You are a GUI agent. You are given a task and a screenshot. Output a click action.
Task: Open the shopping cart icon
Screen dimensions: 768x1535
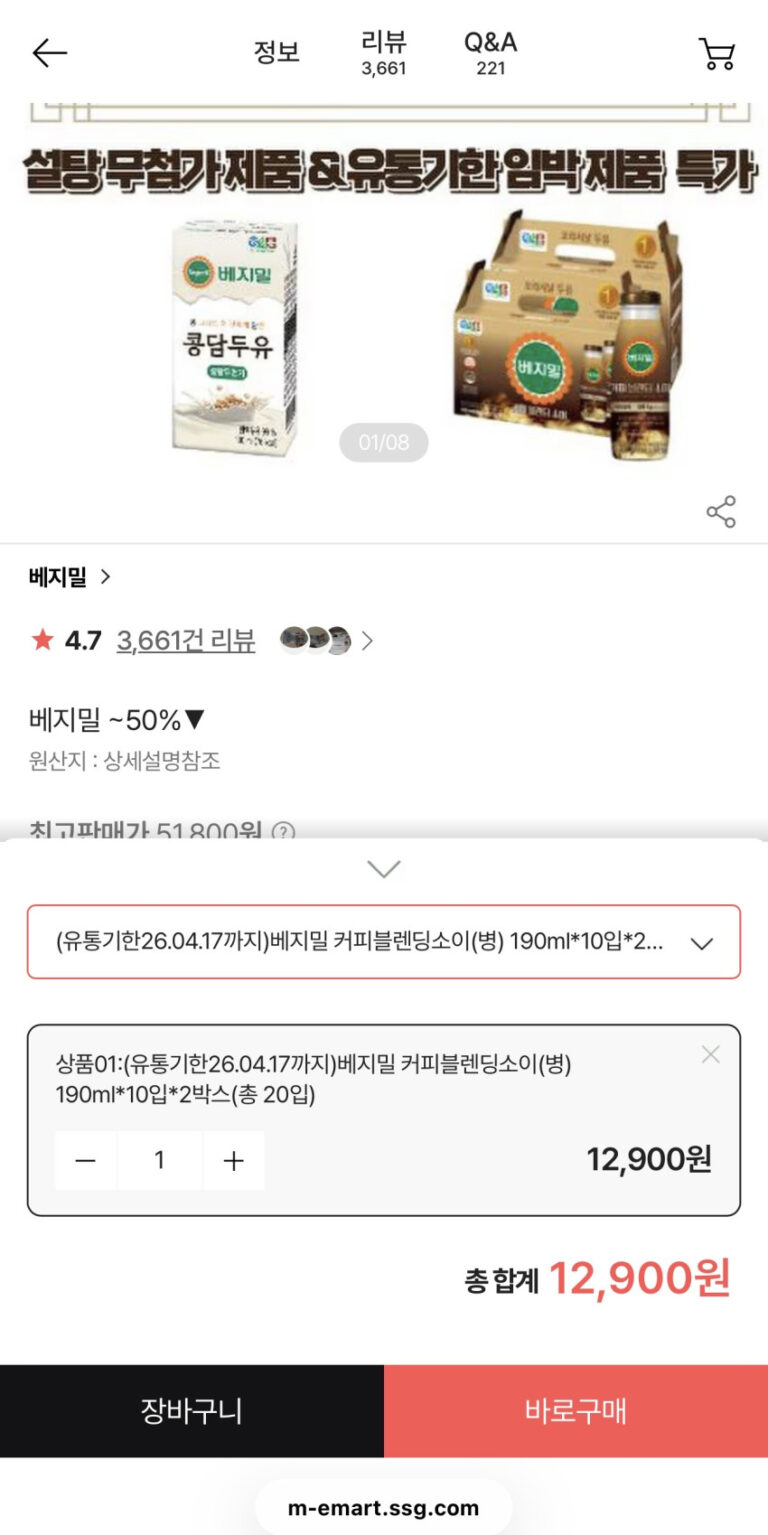click(716, 53)
